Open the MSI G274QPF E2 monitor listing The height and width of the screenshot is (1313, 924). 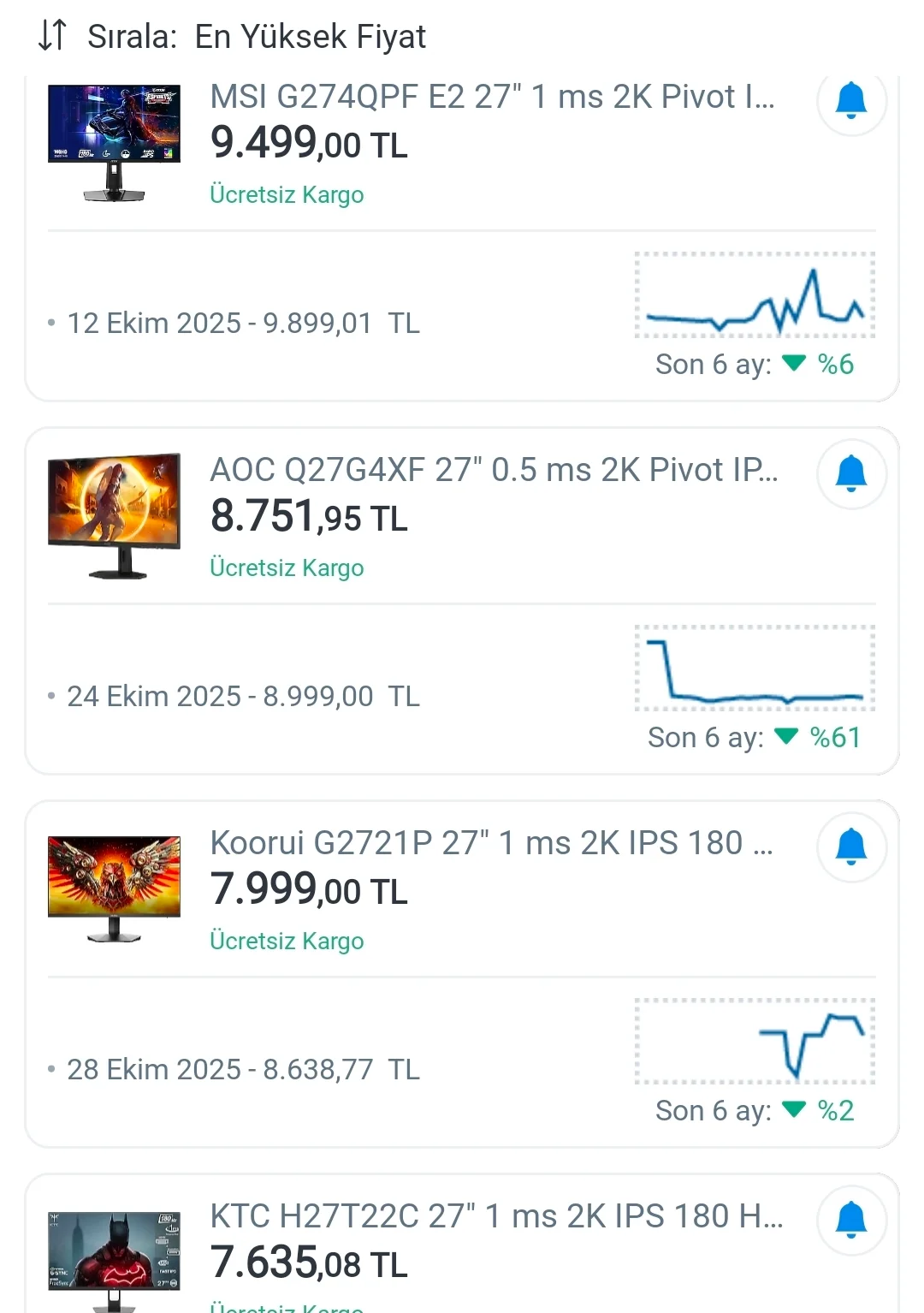[491, 98]
